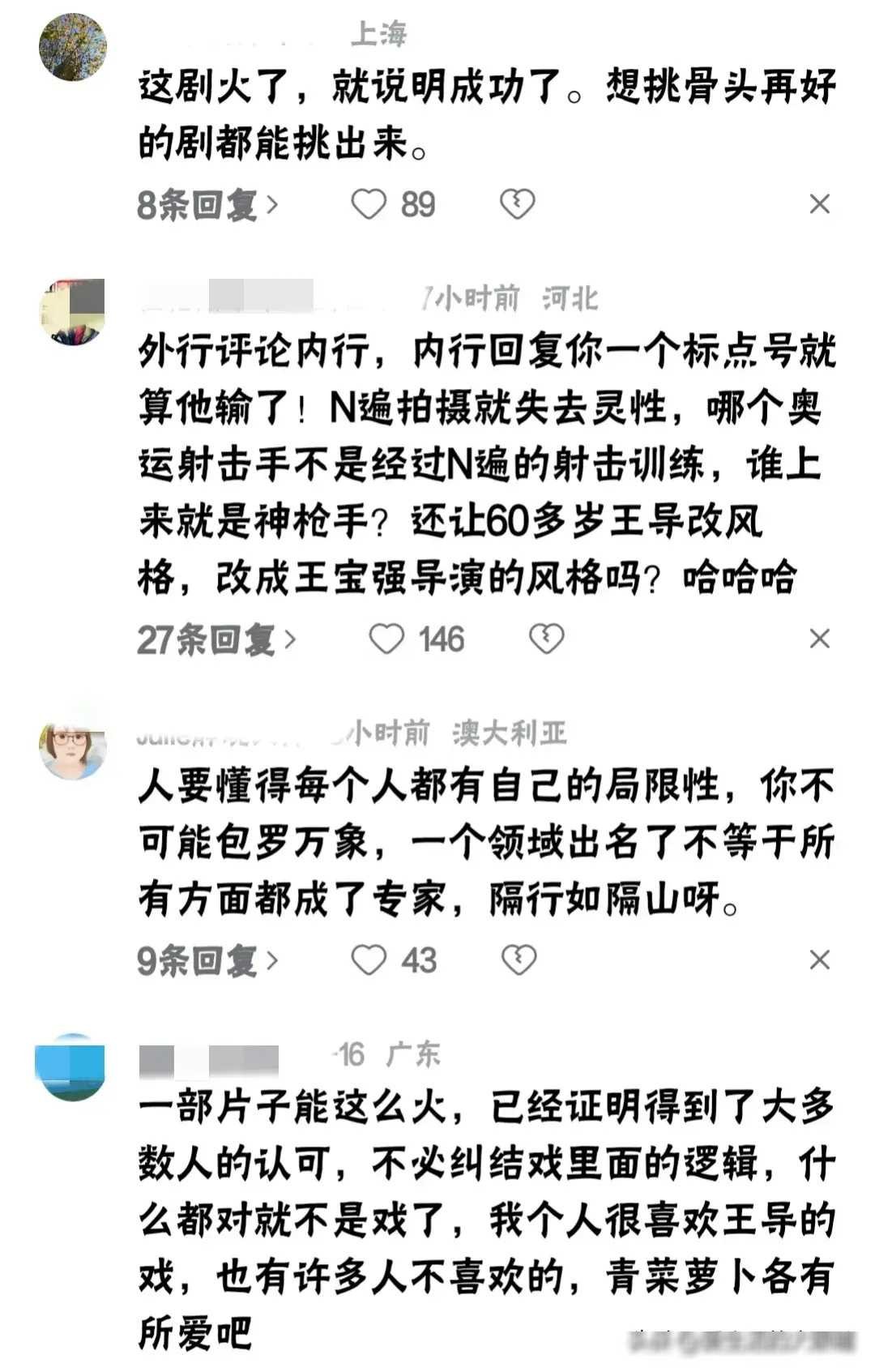This screenshot has height=1372, width=875.
Task: Expand the 27 replies under the Hebei comment
Action: (216, 640)
